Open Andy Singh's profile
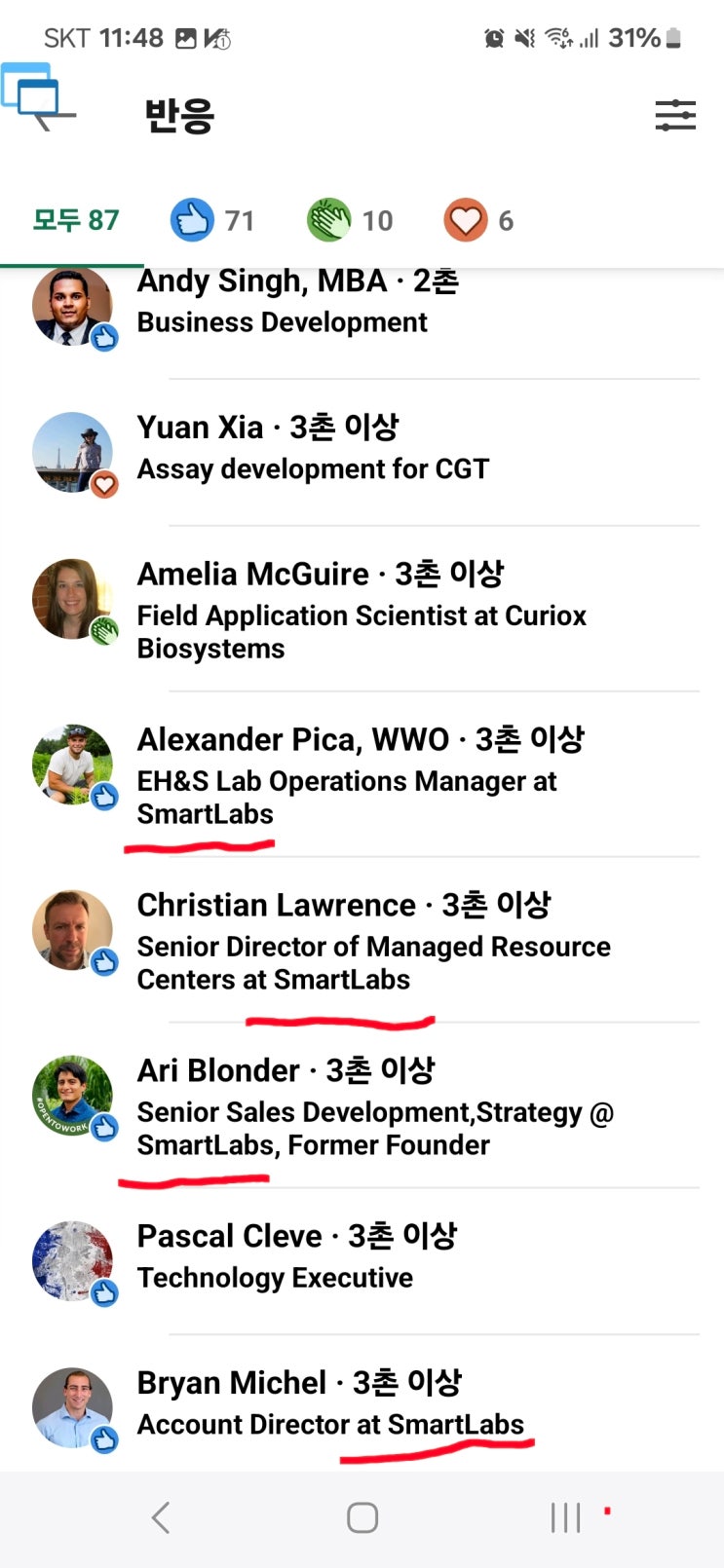 (298, 280)
